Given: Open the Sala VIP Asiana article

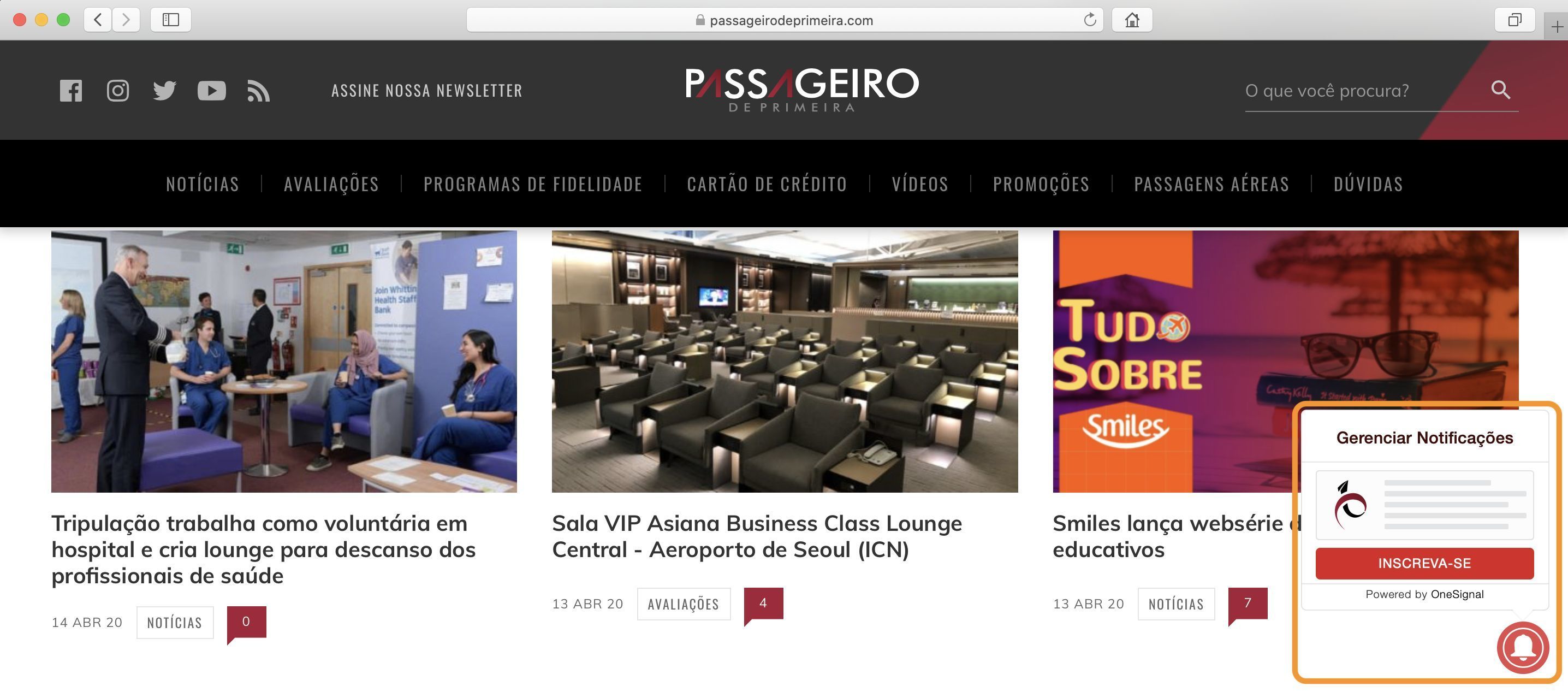Looking at the screenshot, I should coord(757,536).
